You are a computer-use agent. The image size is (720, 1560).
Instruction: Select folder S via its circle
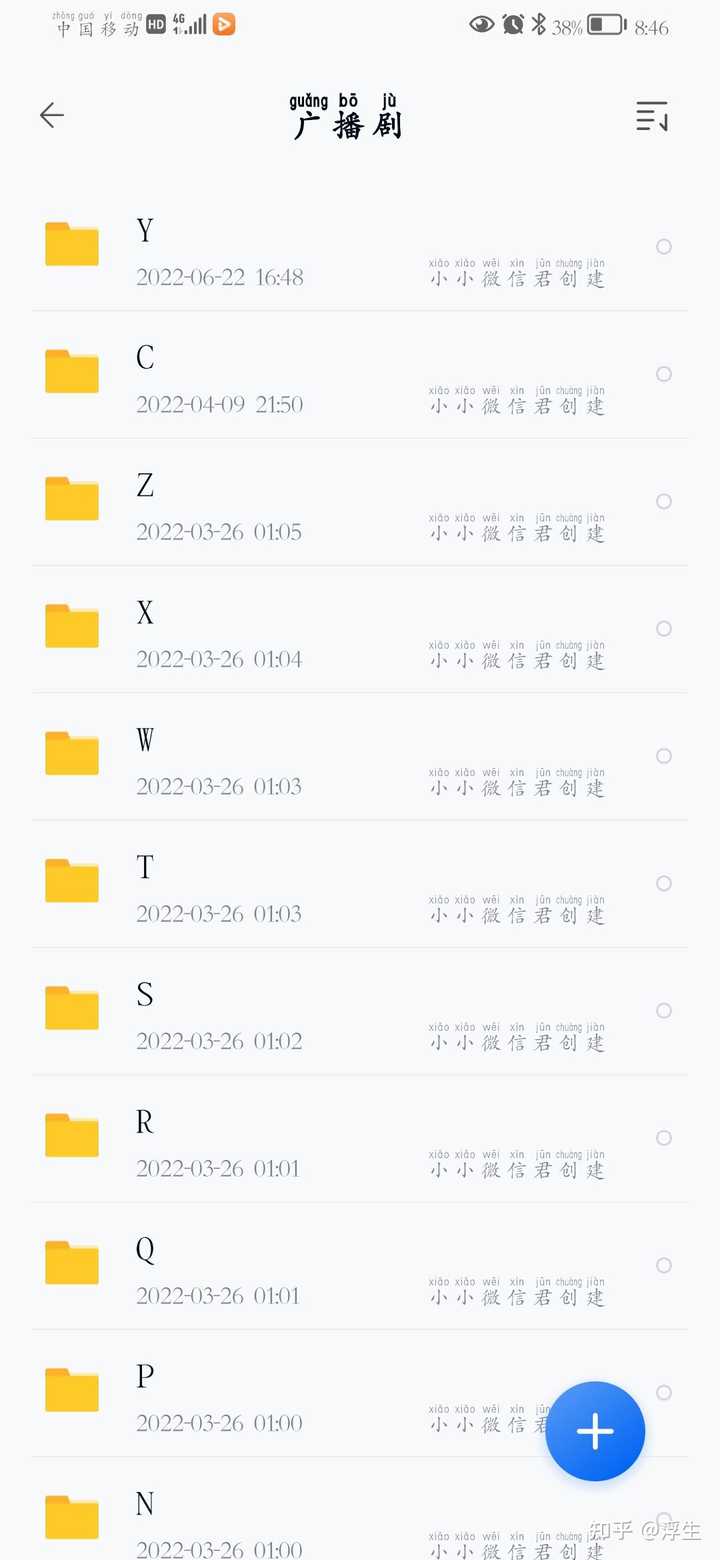coord(664,1011)
